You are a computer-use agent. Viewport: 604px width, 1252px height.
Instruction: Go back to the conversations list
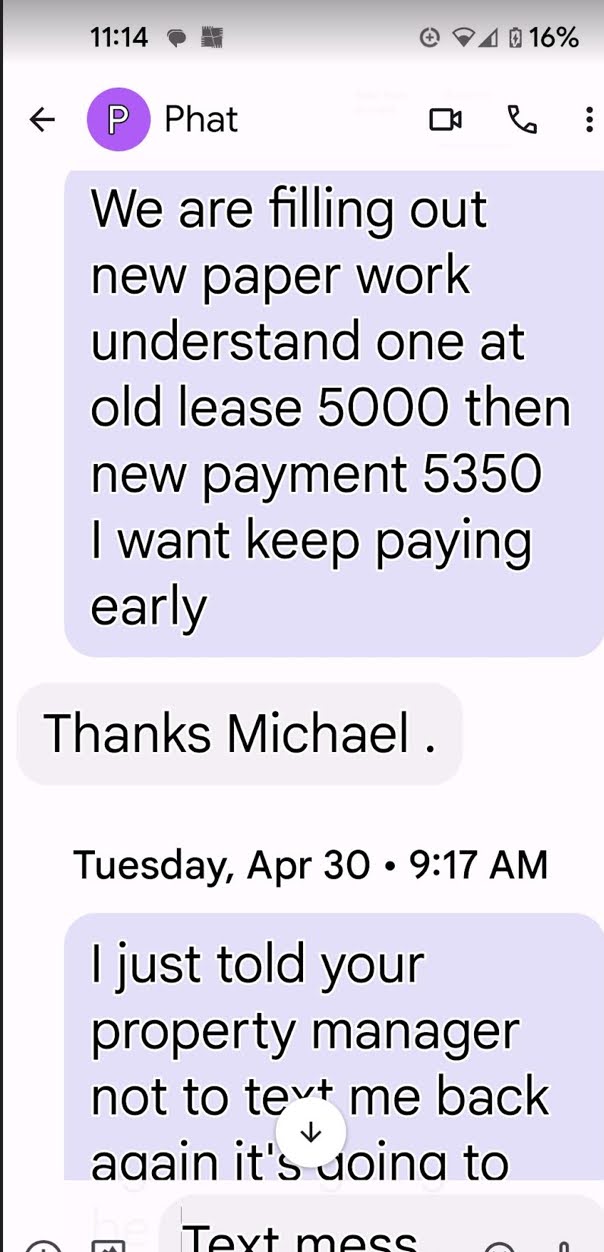tap(42, 121)
